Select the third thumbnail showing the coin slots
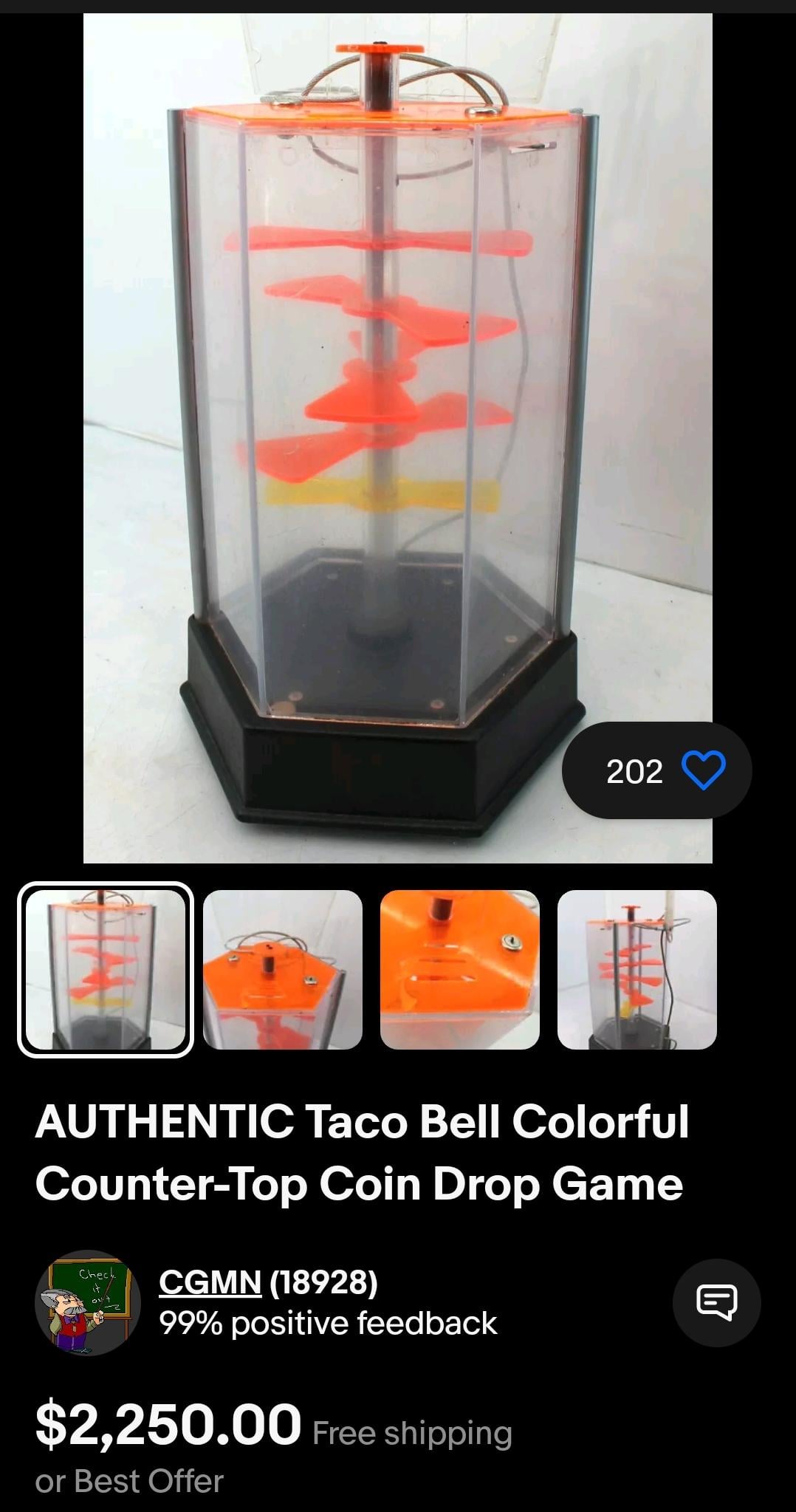The width and height of the screenshot is (796, 1512). [x=459, y=969]
